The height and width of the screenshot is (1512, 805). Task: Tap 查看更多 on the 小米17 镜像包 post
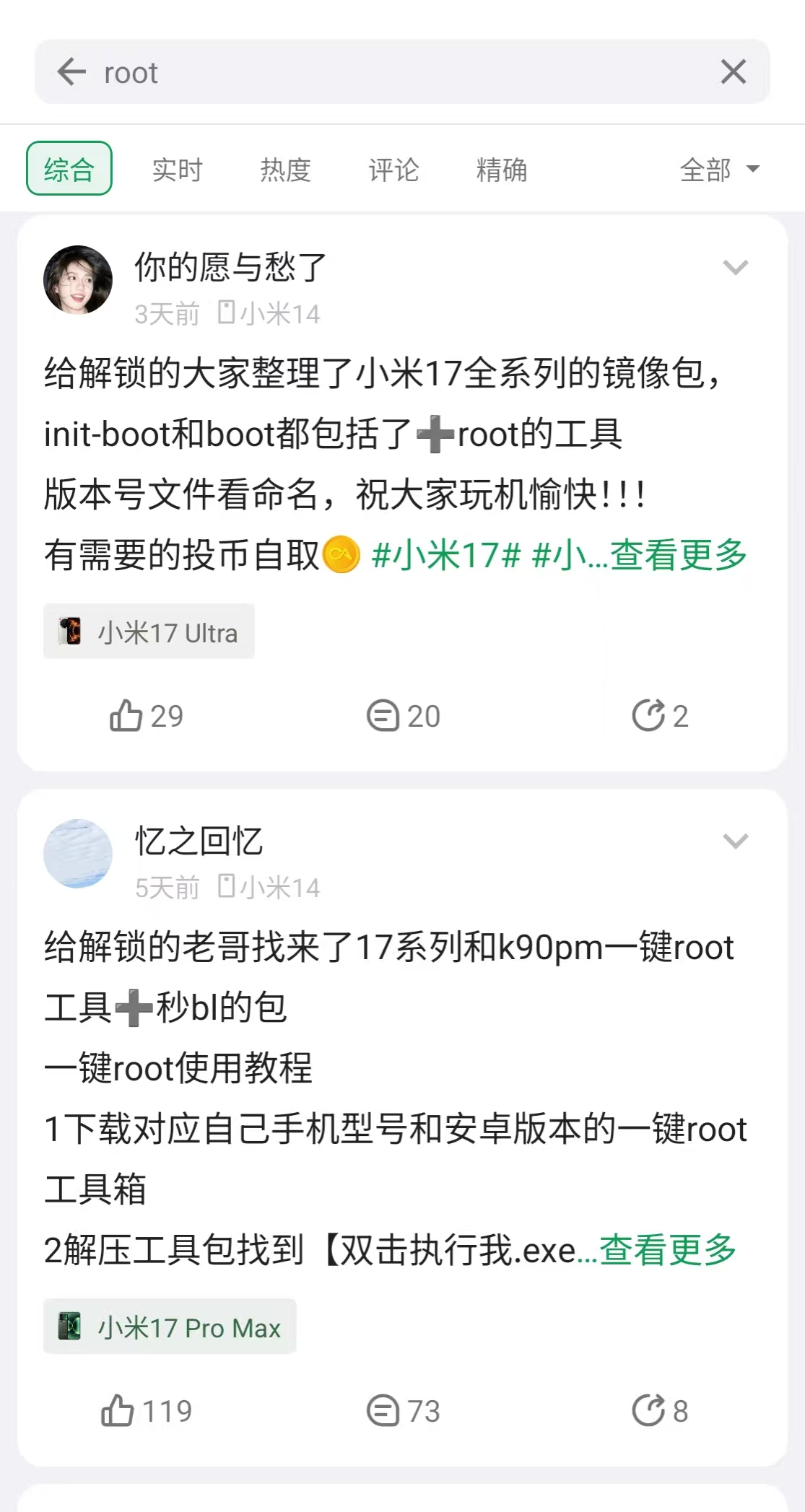pyautogui.click(x=678, y=555)
